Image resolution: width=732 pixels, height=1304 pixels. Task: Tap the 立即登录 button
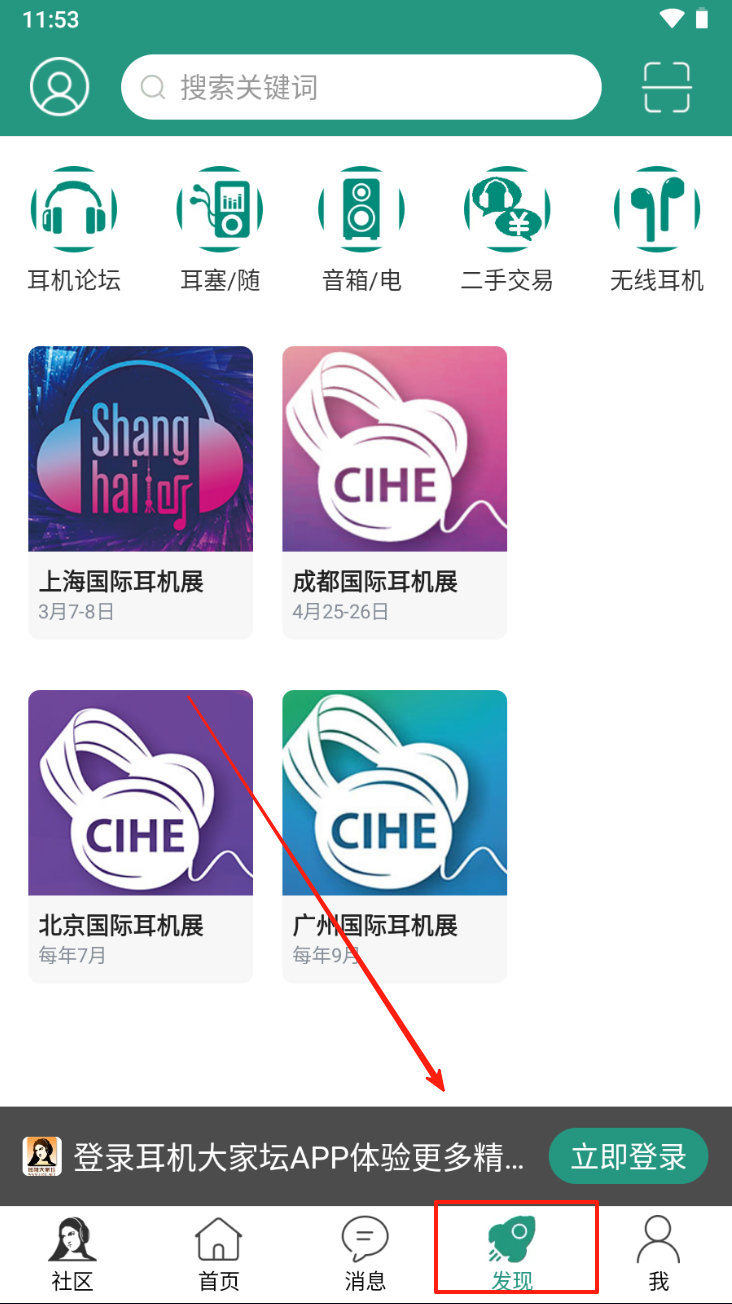[x=628, y=1157]
